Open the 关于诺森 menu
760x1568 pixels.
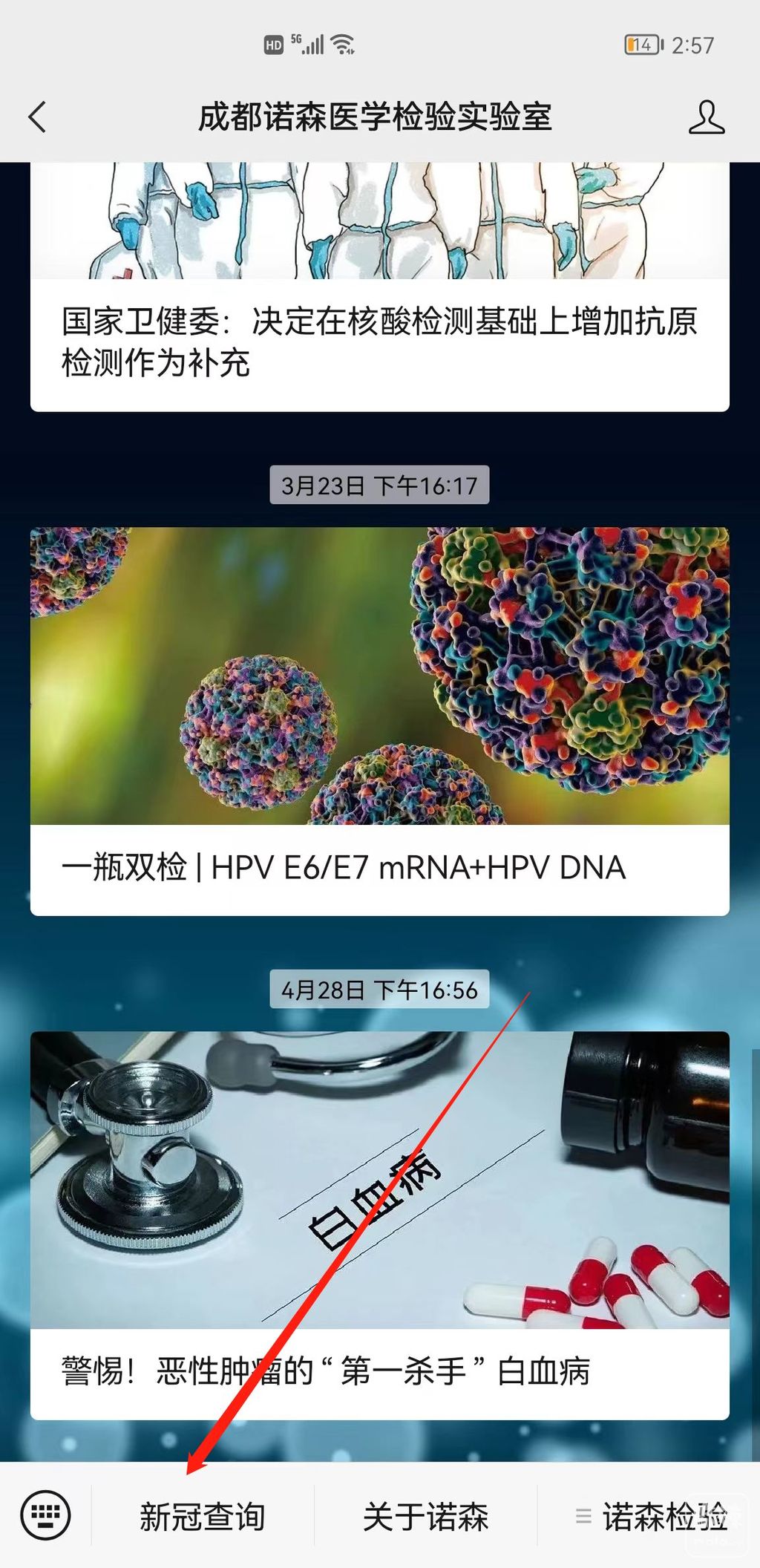coord(425,1516)
